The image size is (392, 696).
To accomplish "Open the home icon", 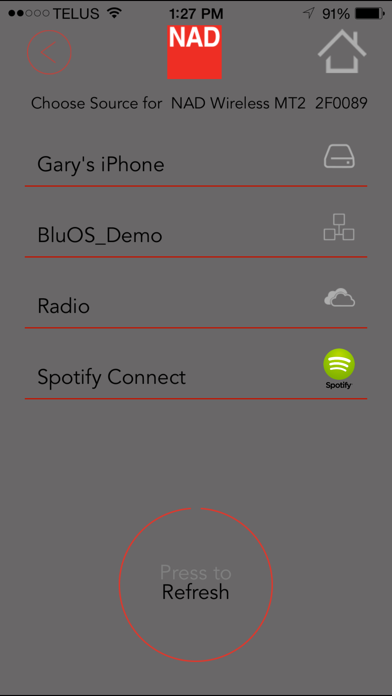I will [x=342, y=51].
